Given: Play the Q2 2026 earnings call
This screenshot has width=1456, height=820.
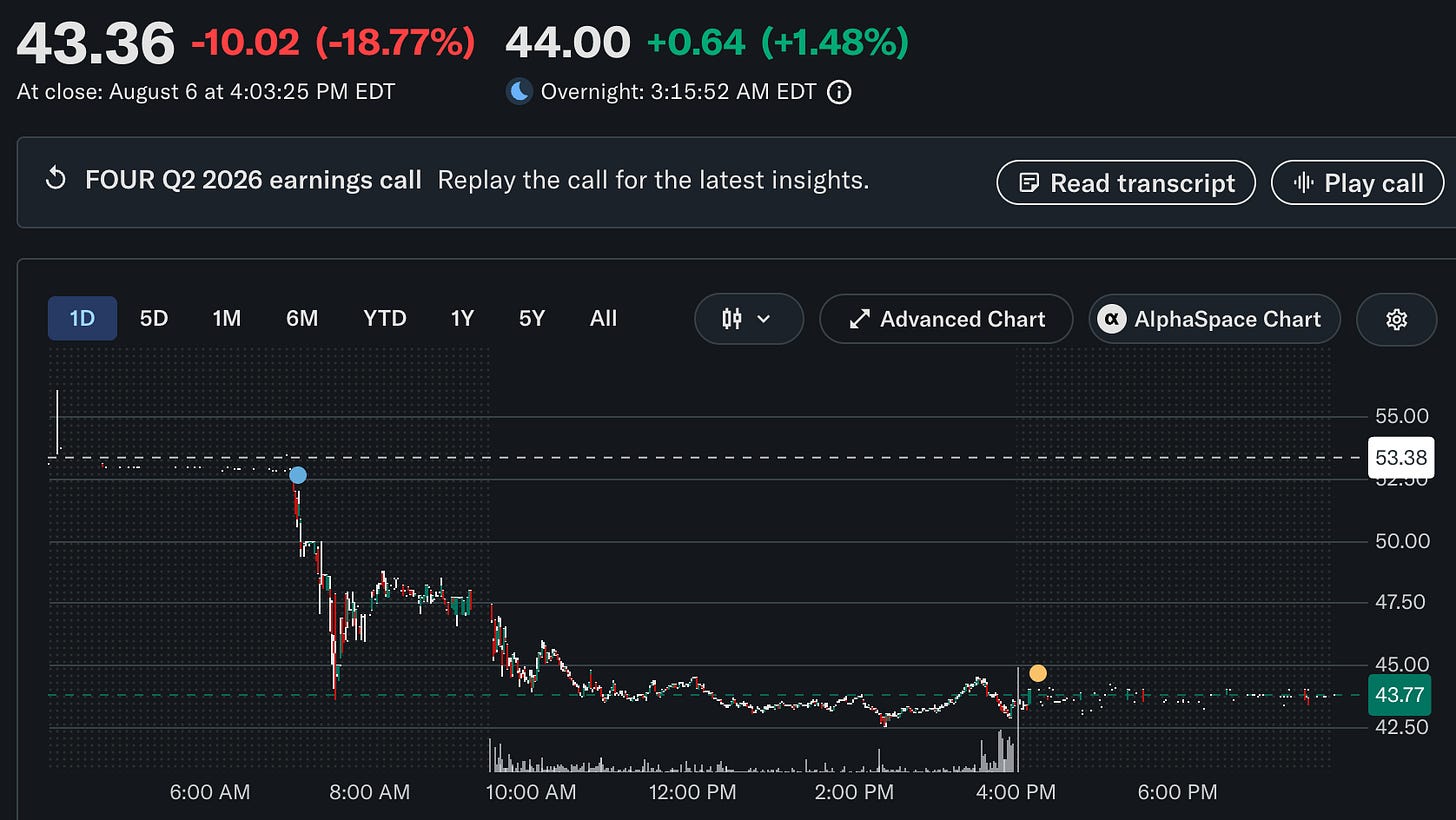Looking at the screenshot, I should [x=1357, y=183].
